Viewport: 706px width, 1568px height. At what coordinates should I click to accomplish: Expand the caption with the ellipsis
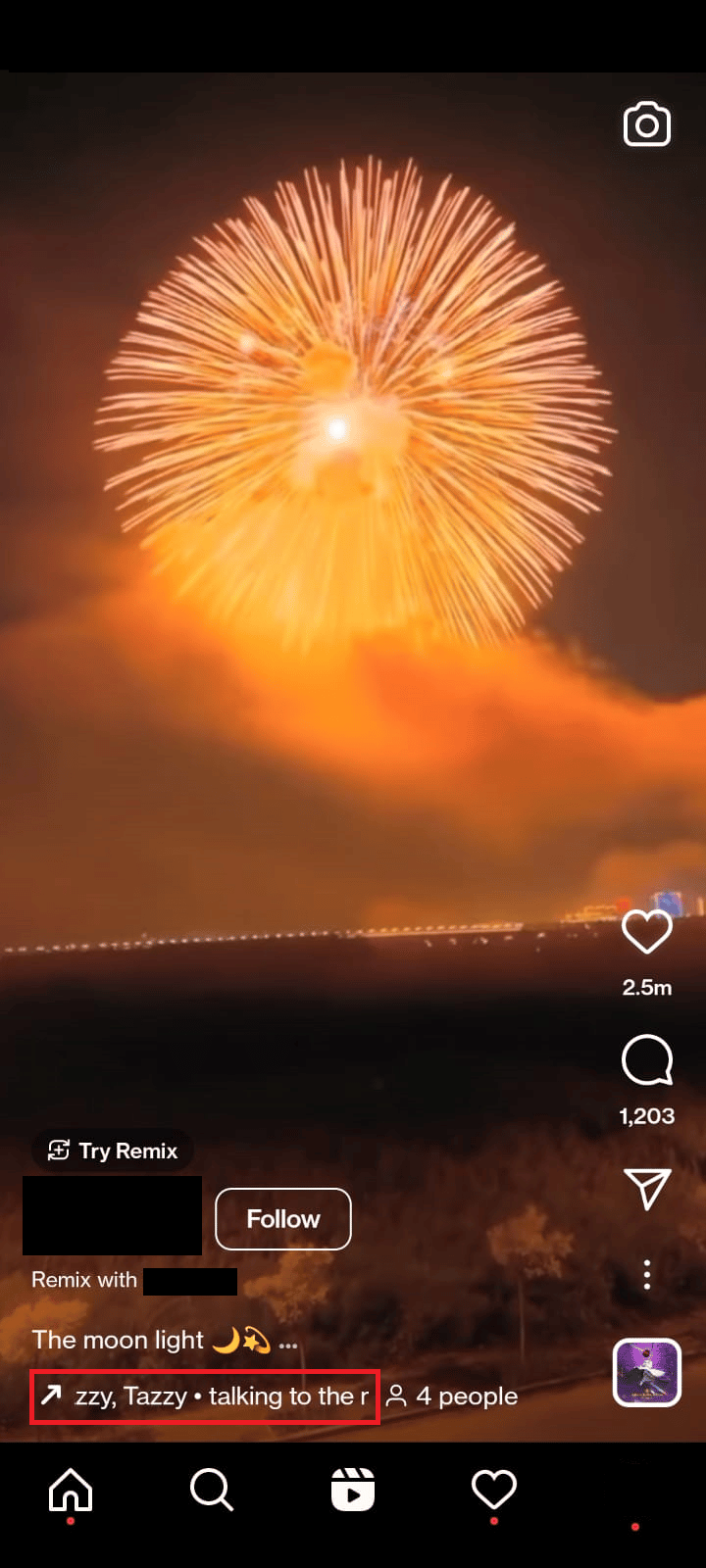289,1343
